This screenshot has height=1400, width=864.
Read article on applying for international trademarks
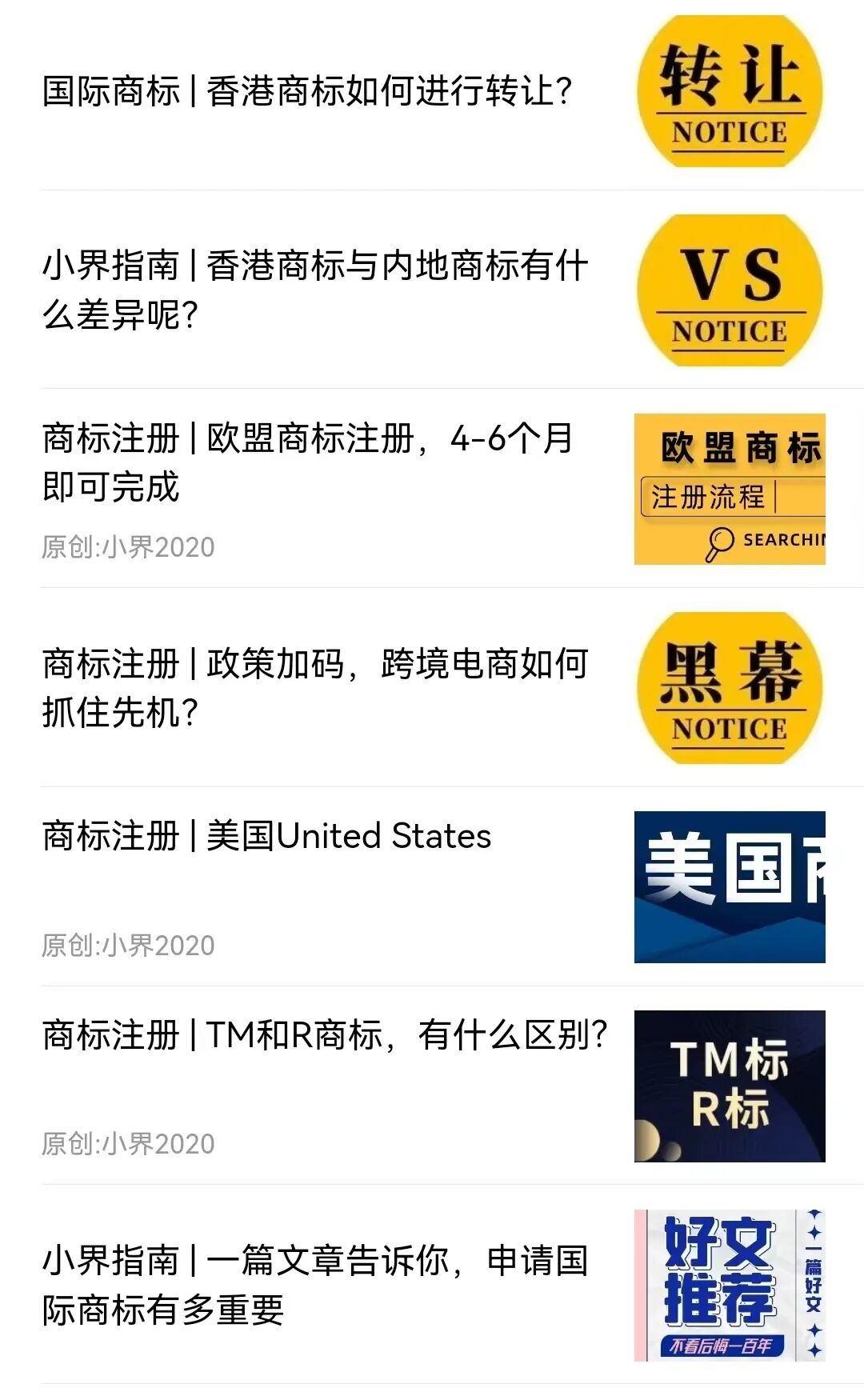click(x=315, y=1285)
